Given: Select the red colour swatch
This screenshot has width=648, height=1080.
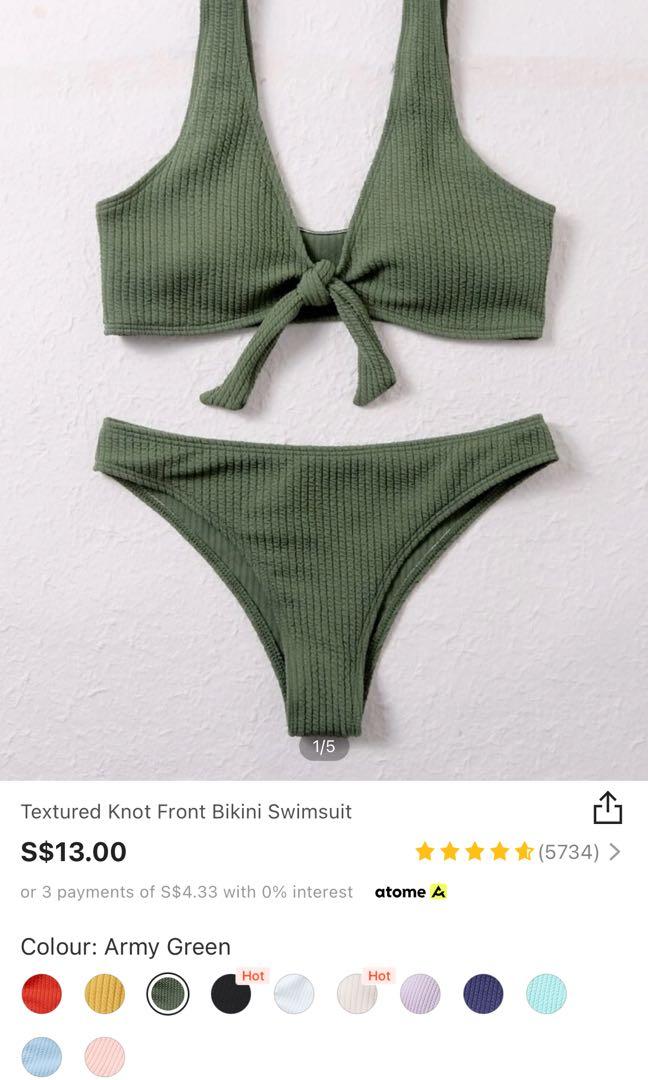Looking at the screenshot, I should coord(41,994).
